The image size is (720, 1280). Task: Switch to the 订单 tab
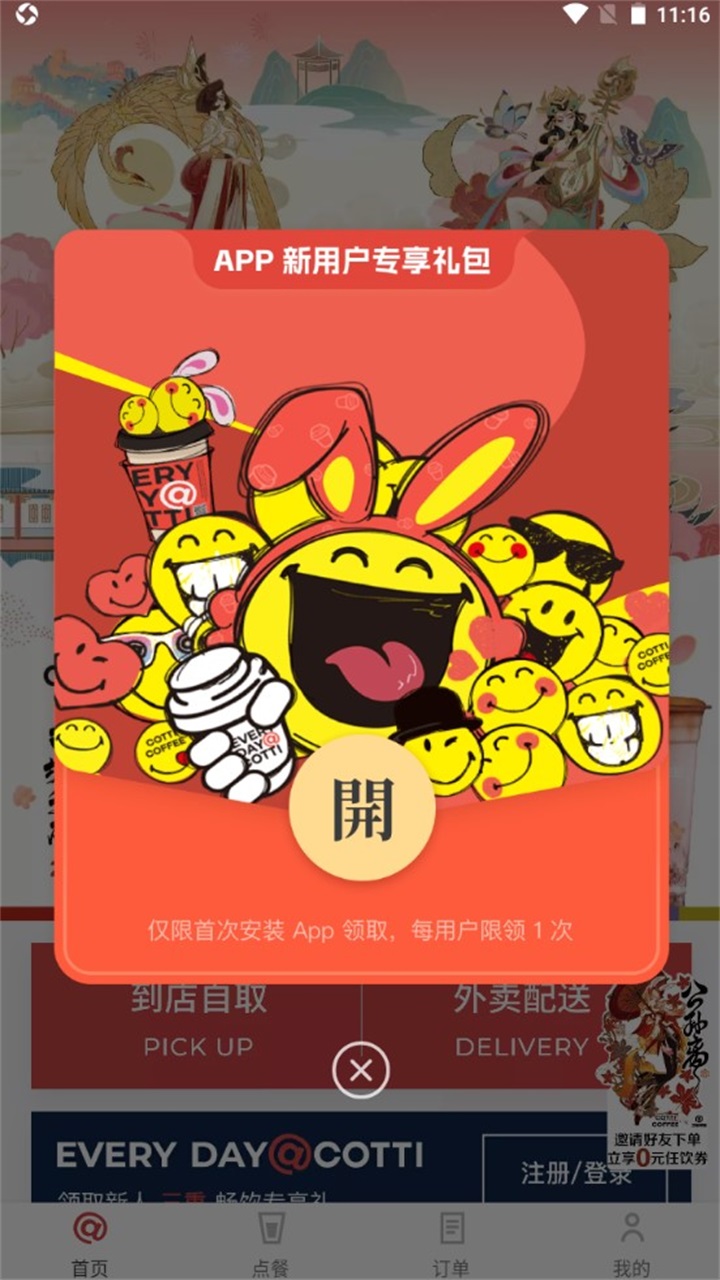click(451, 1243)
